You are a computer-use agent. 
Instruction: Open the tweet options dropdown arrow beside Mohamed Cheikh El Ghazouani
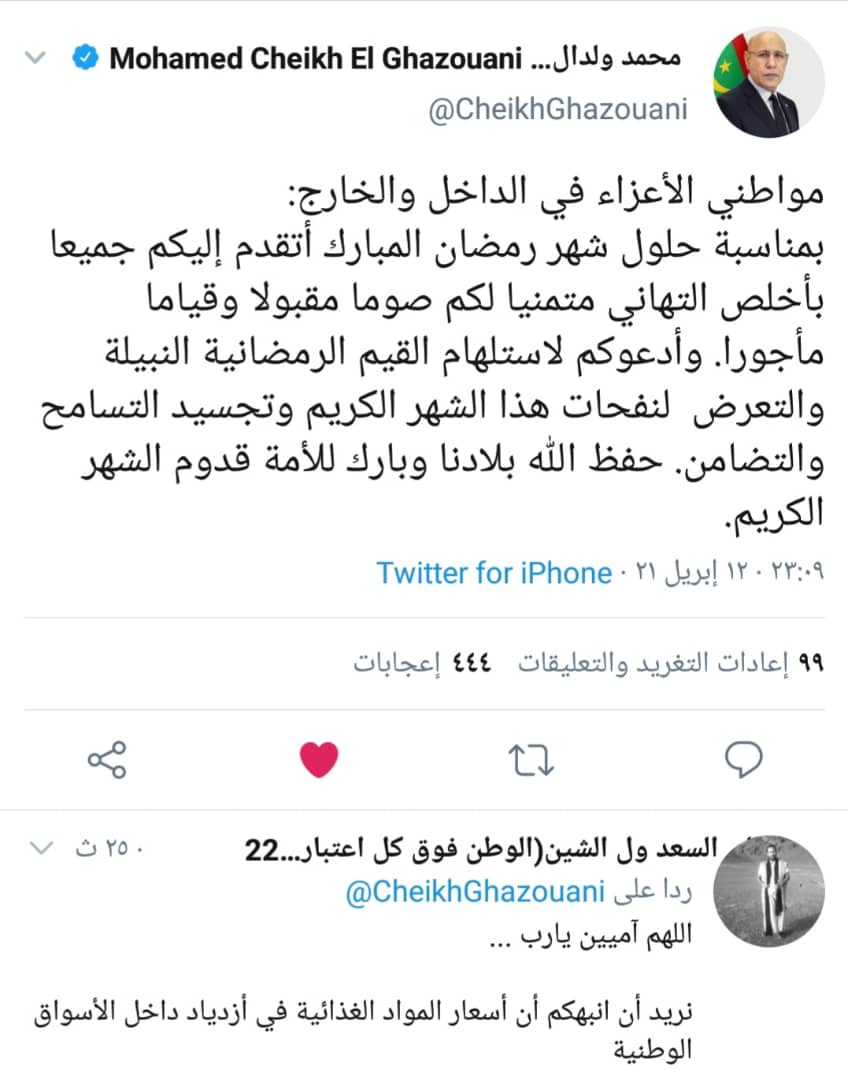click(x=35, y=59)
